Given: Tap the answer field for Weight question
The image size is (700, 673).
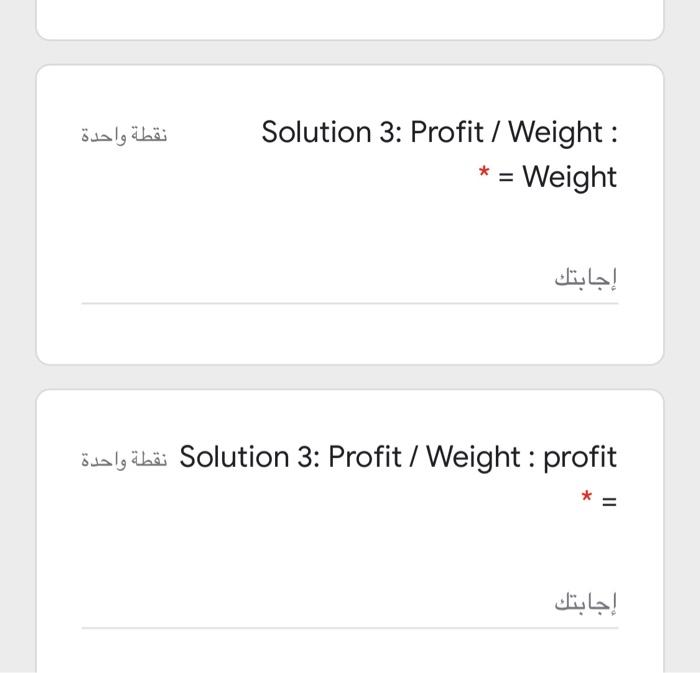Looking at the screenshot, I should point(350,279).
